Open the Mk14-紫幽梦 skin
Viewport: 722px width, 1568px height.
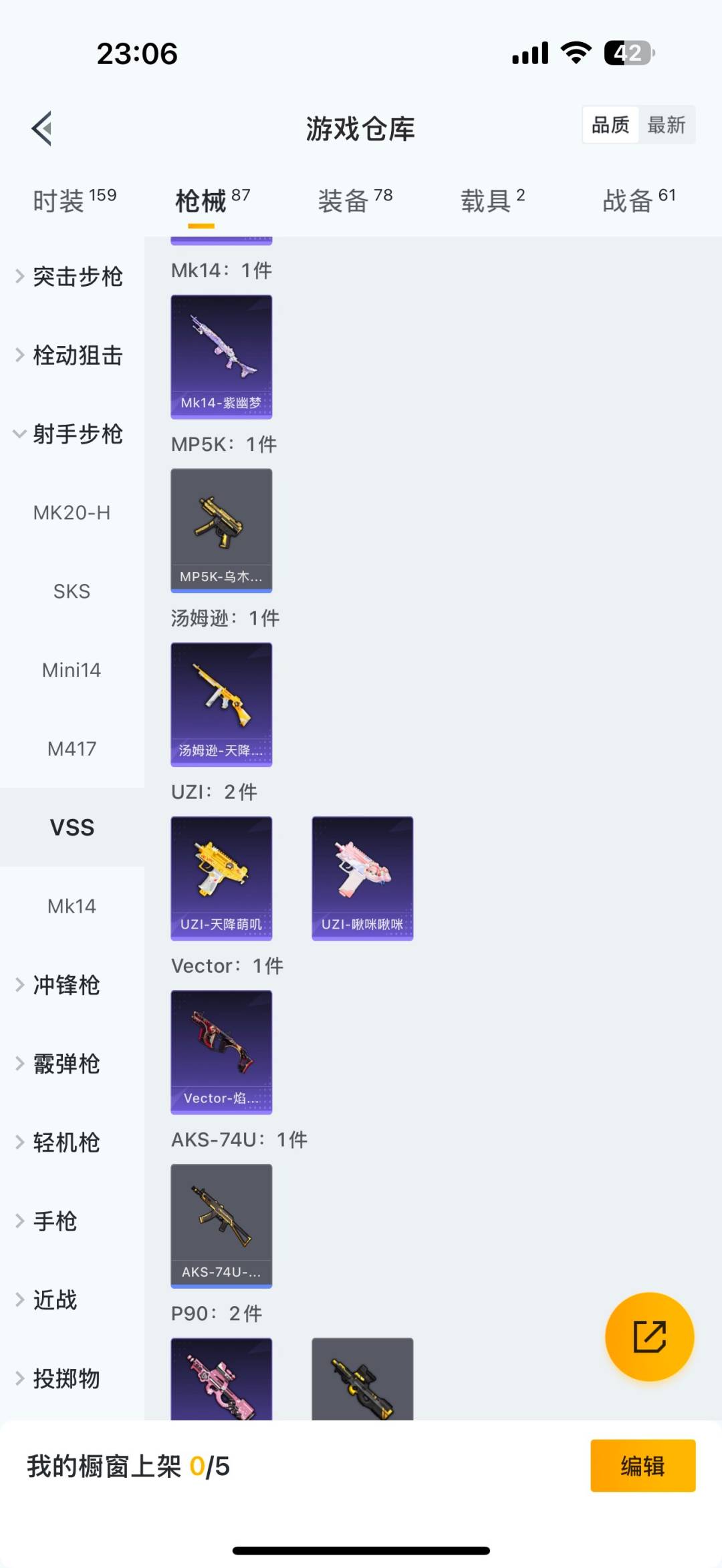tap(221, 357)
